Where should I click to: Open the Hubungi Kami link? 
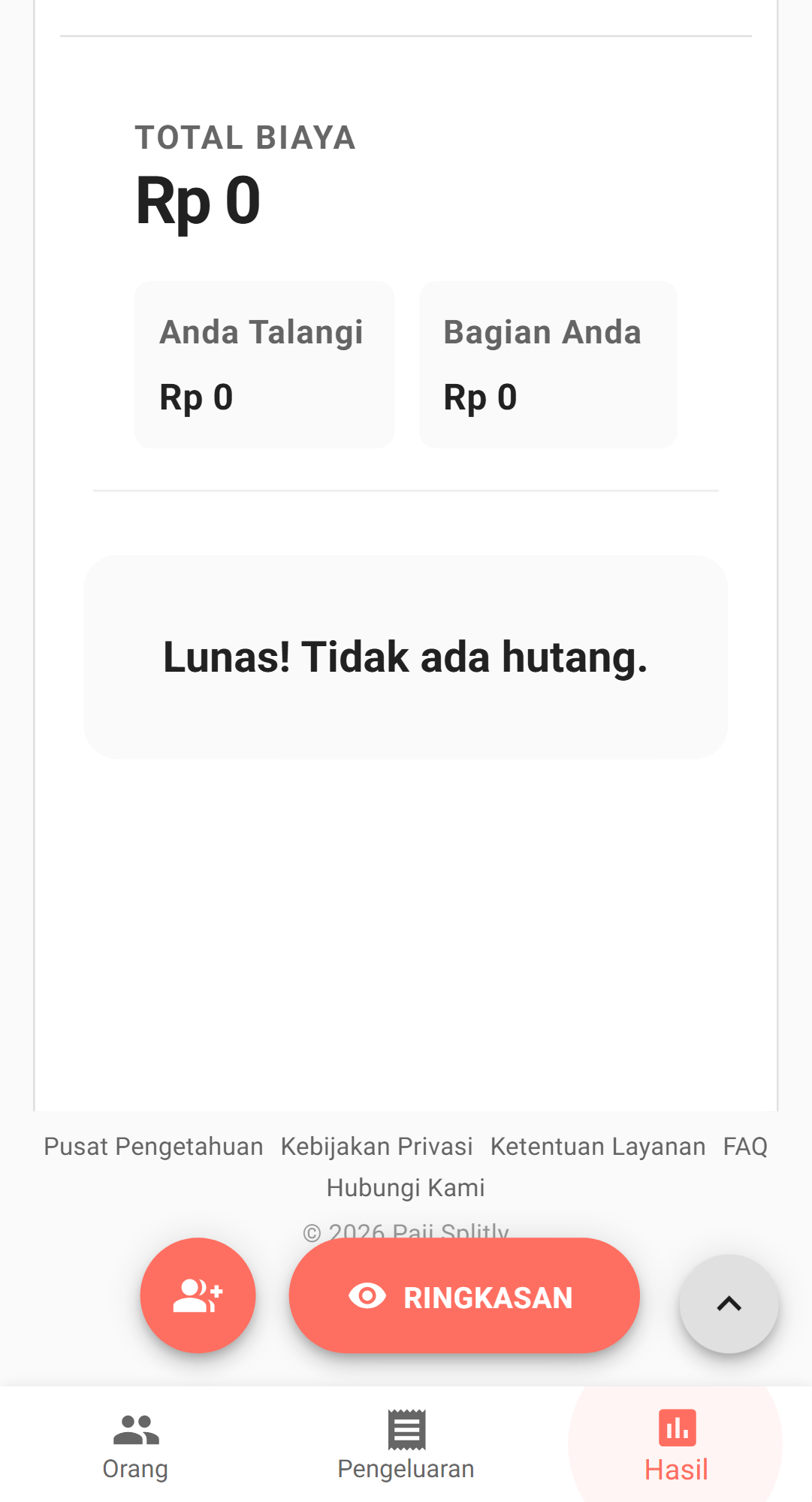coord(406,1188)
